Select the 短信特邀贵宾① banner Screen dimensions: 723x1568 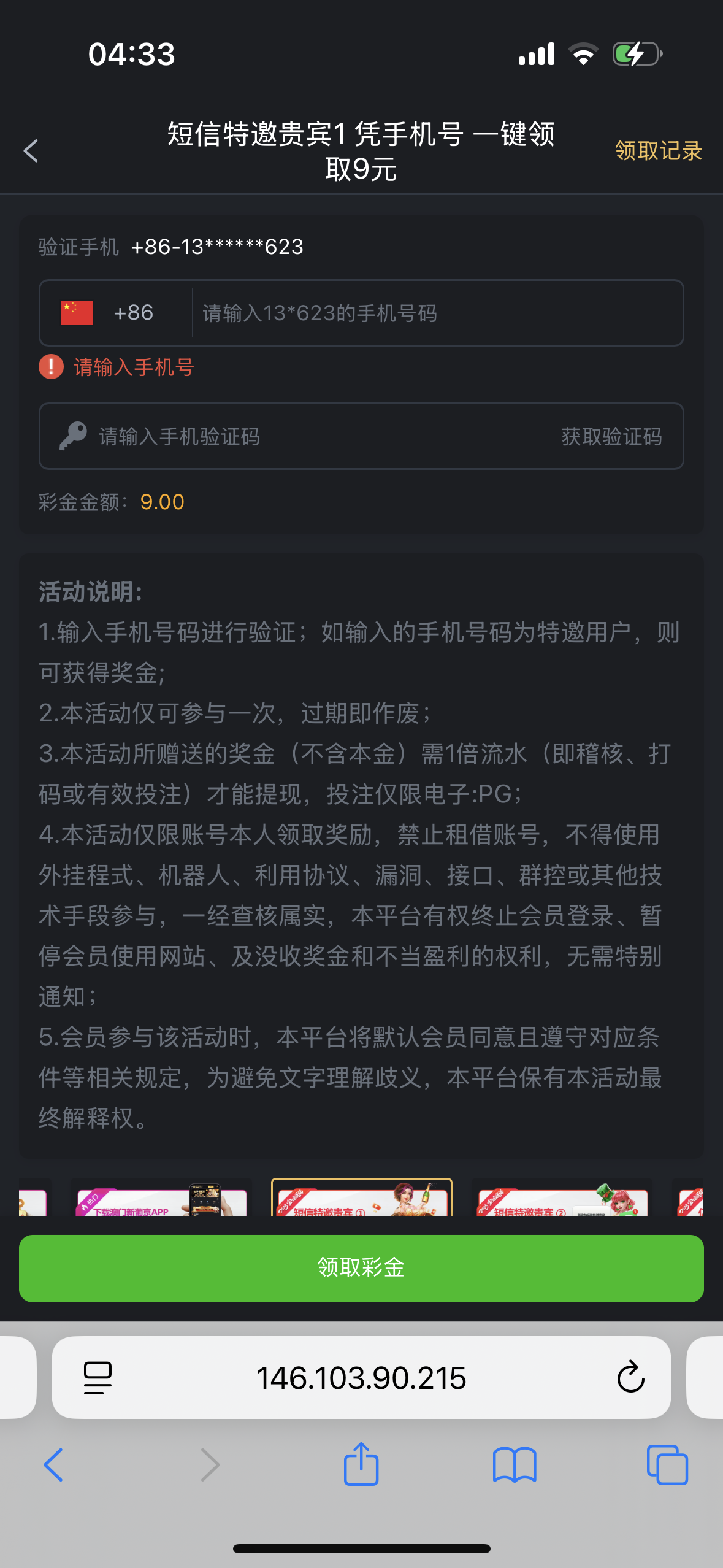pos(361,1199)
